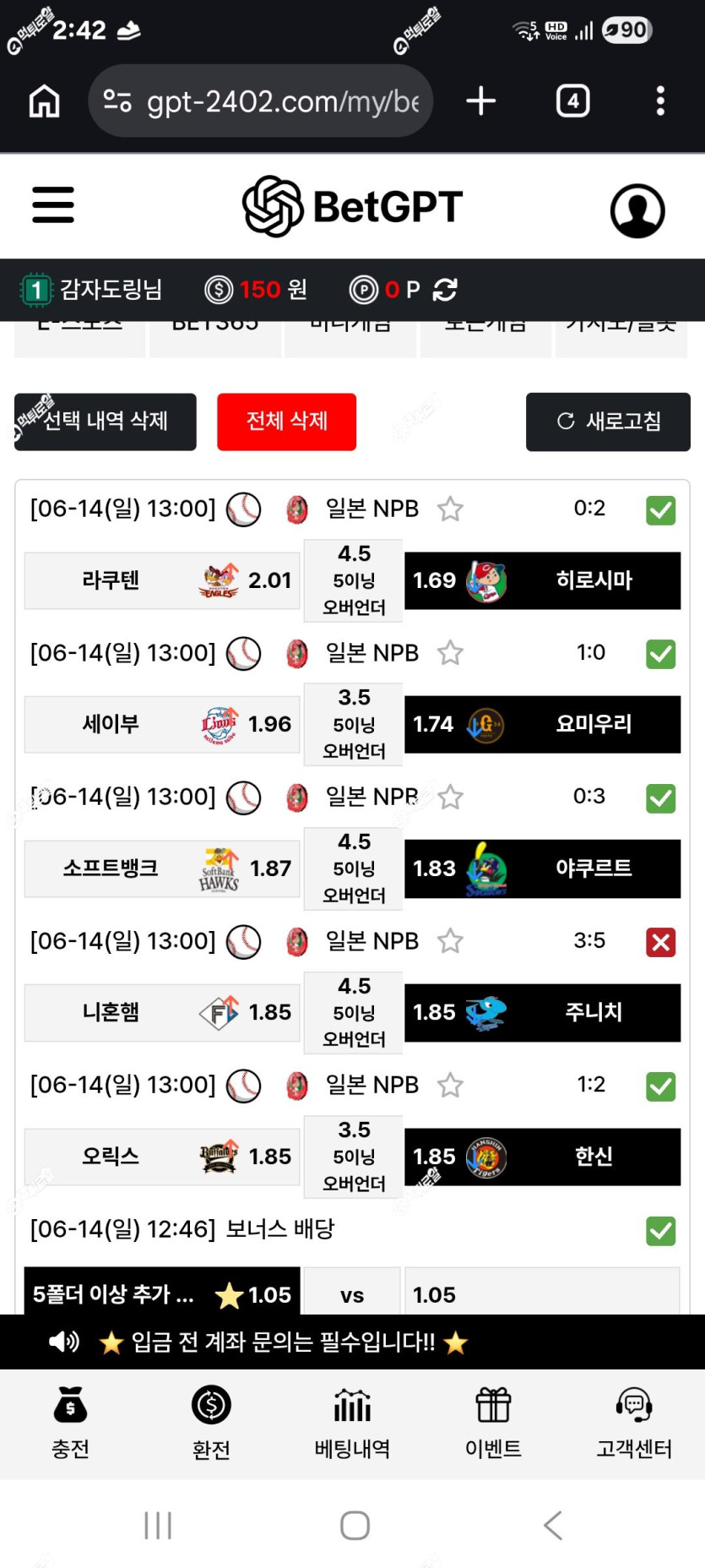Tap the browser address bar
Image resolution: width=705 pixels, height=1568 pixels.
click(261, 101)
